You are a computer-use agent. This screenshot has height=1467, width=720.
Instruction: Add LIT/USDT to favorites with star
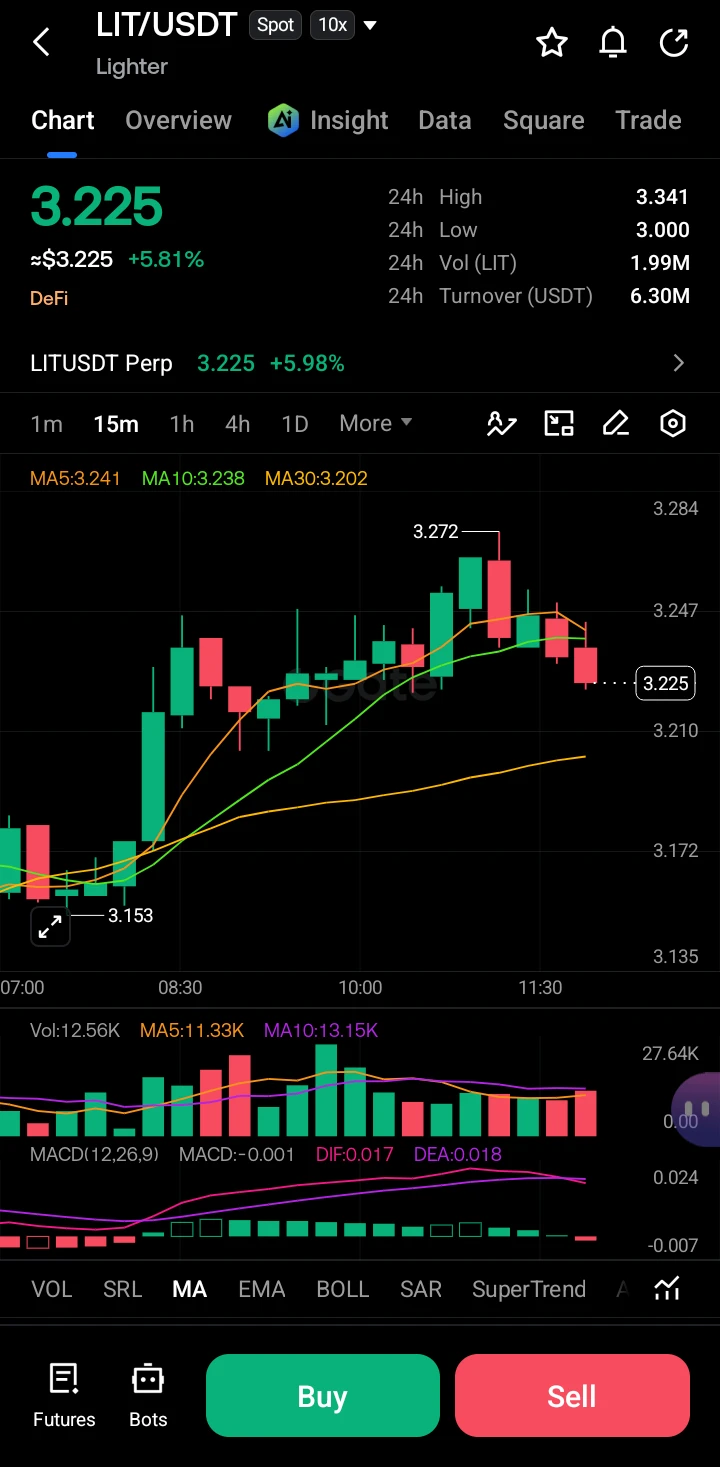(552, 42)
